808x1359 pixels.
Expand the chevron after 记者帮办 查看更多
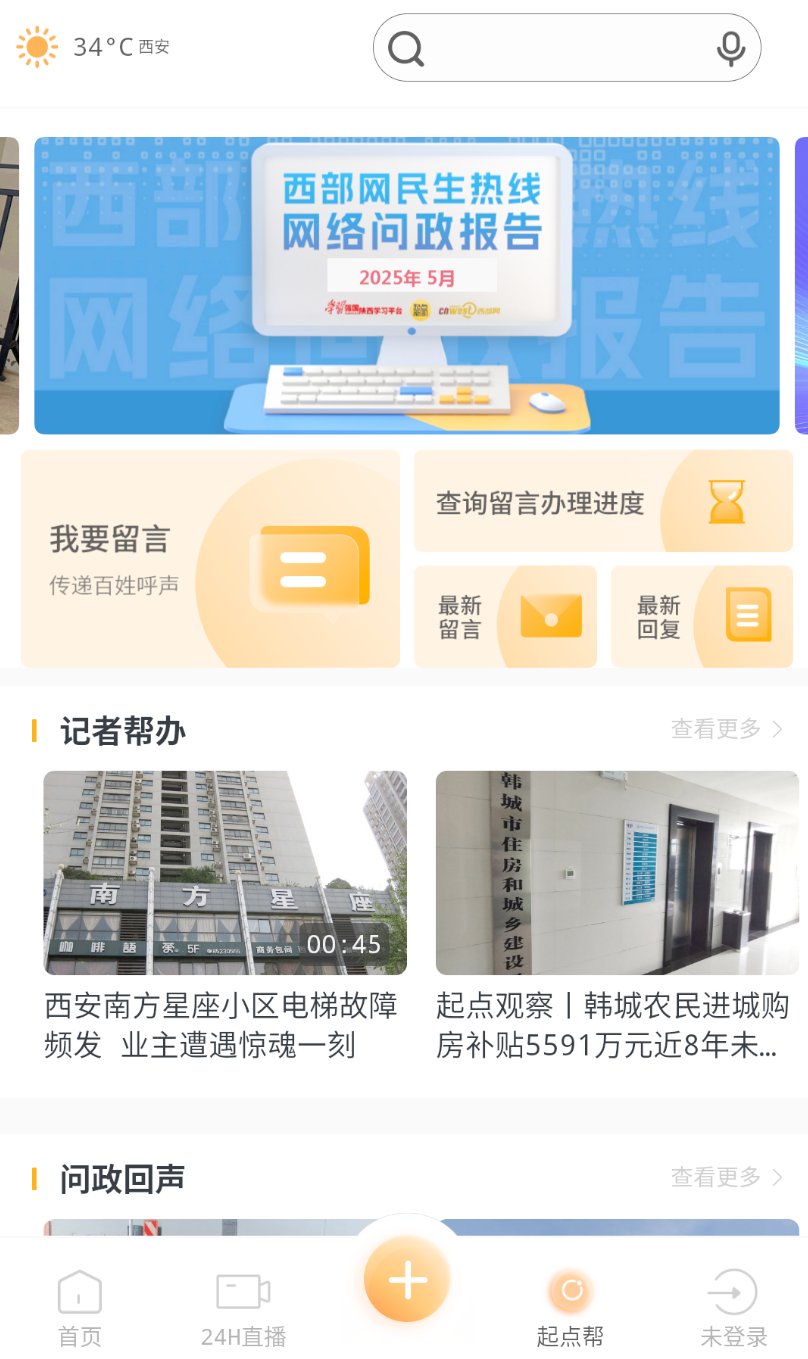(777, 730)
